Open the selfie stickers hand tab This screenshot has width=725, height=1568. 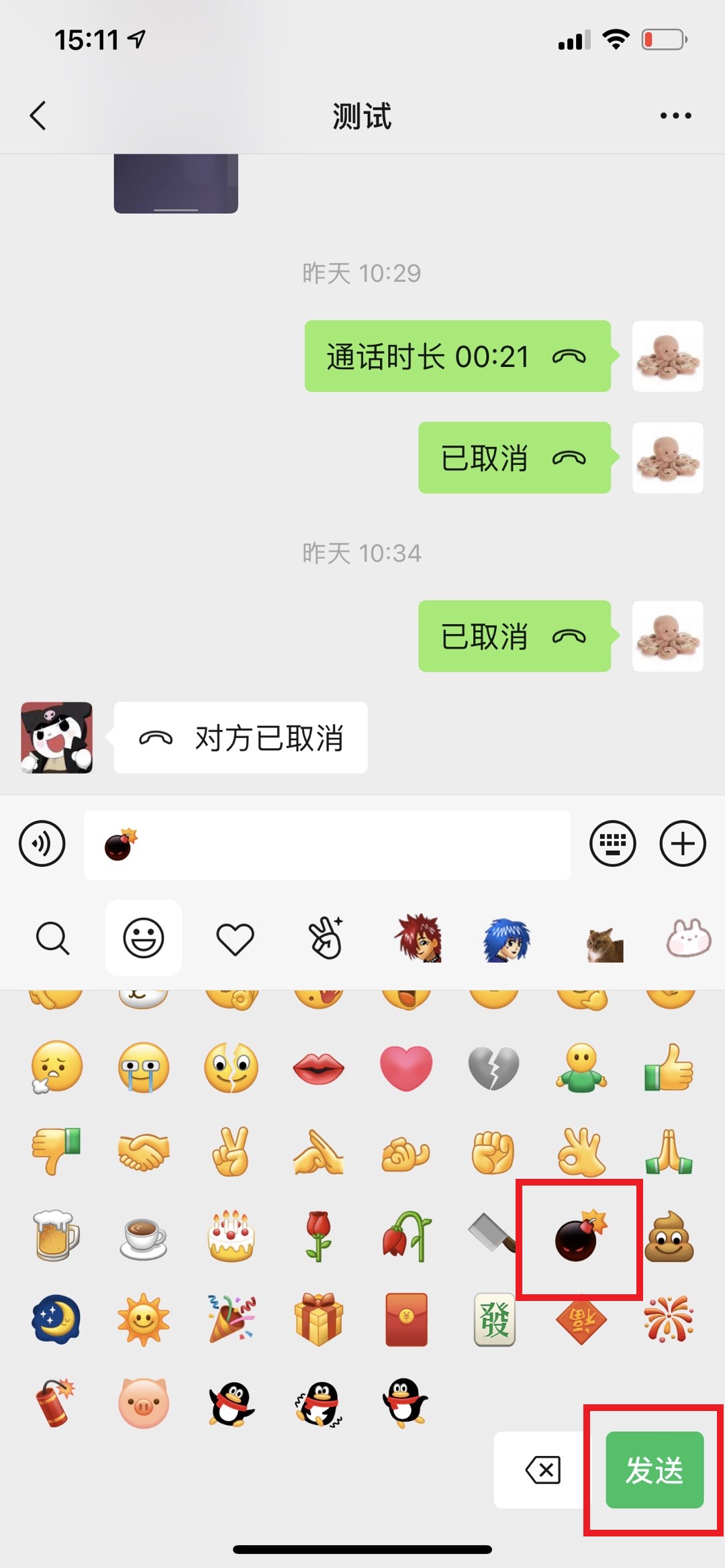pos(326,937)
